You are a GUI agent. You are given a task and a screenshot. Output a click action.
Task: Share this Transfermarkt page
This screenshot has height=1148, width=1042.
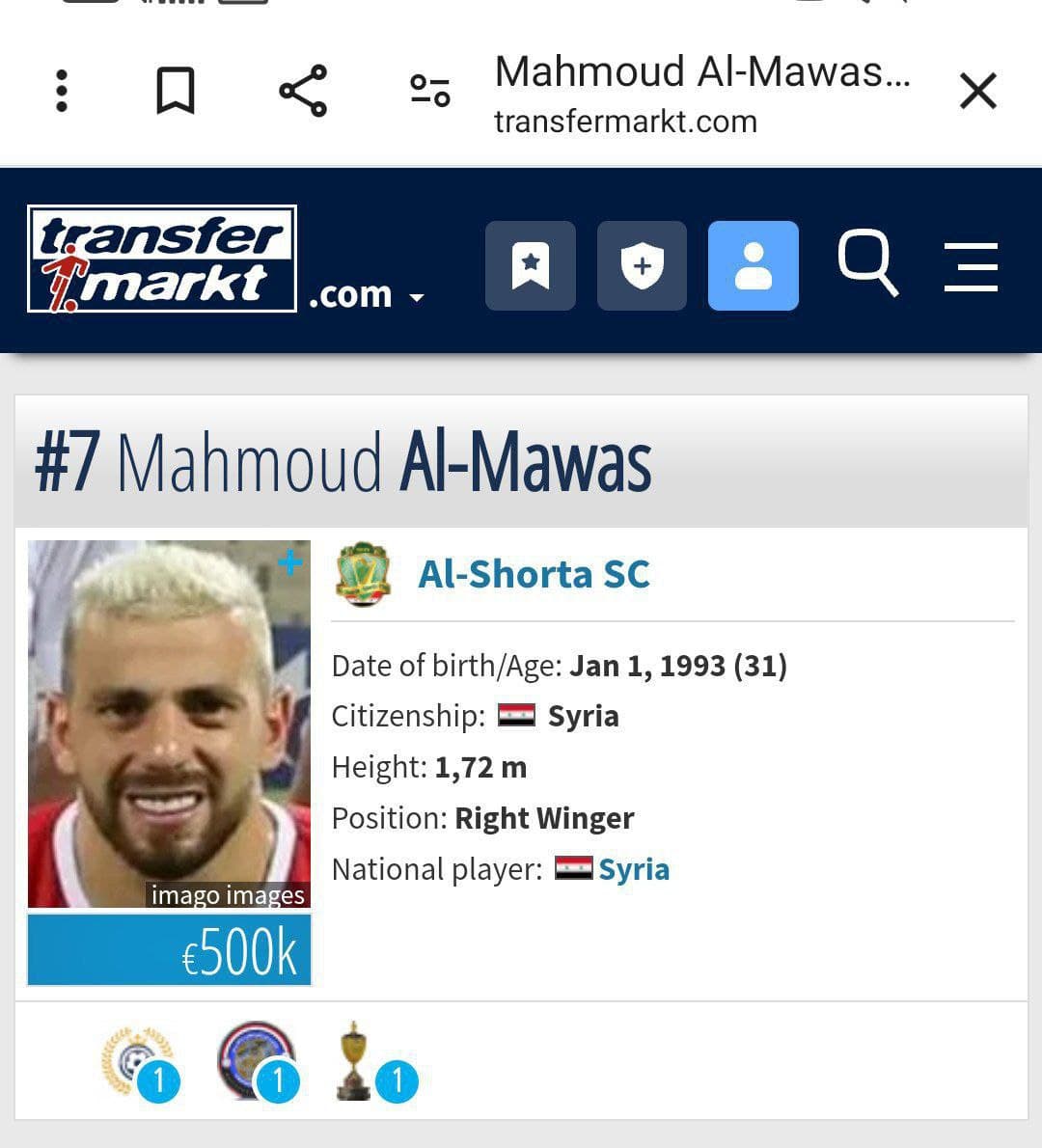303,92
